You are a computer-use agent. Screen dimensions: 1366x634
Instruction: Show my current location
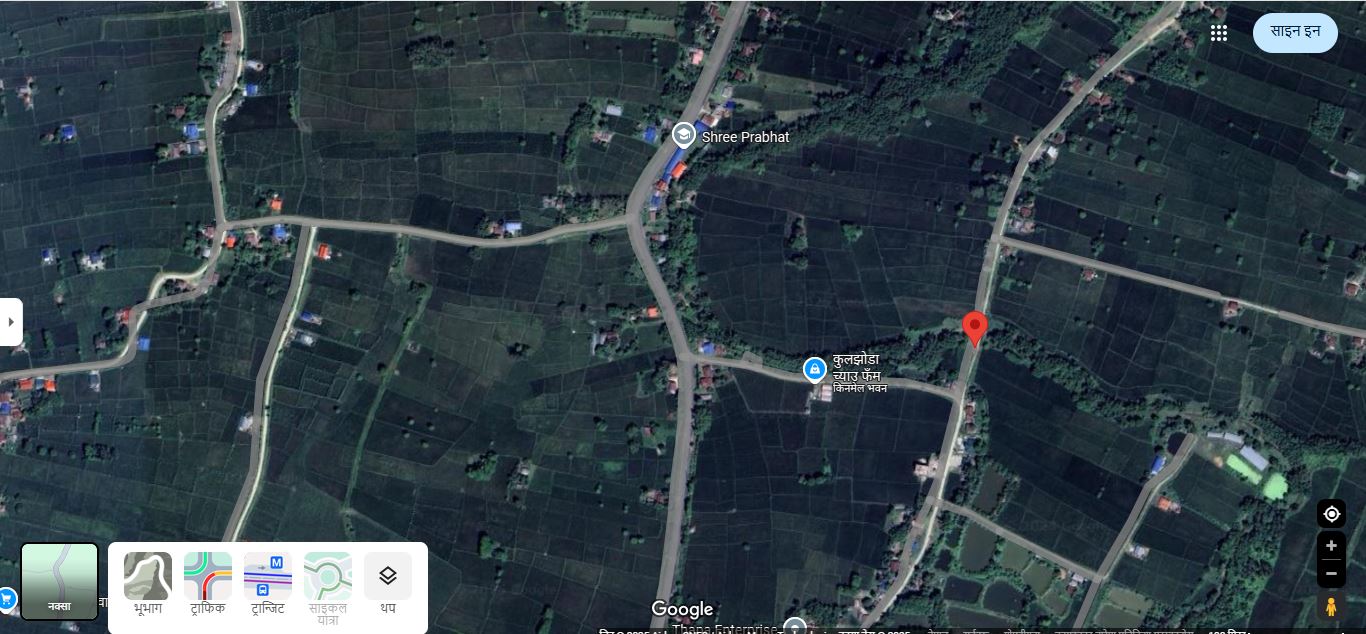1331,514
